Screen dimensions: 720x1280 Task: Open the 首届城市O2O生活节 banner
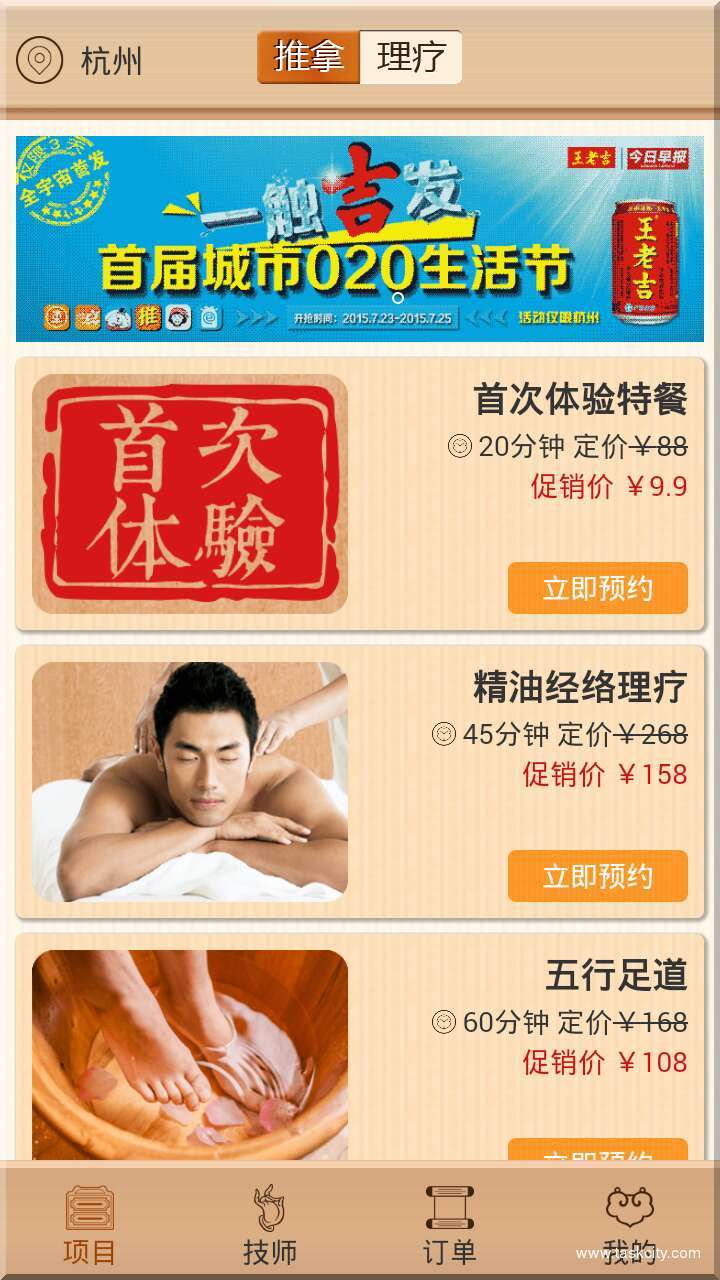point(360,239)
